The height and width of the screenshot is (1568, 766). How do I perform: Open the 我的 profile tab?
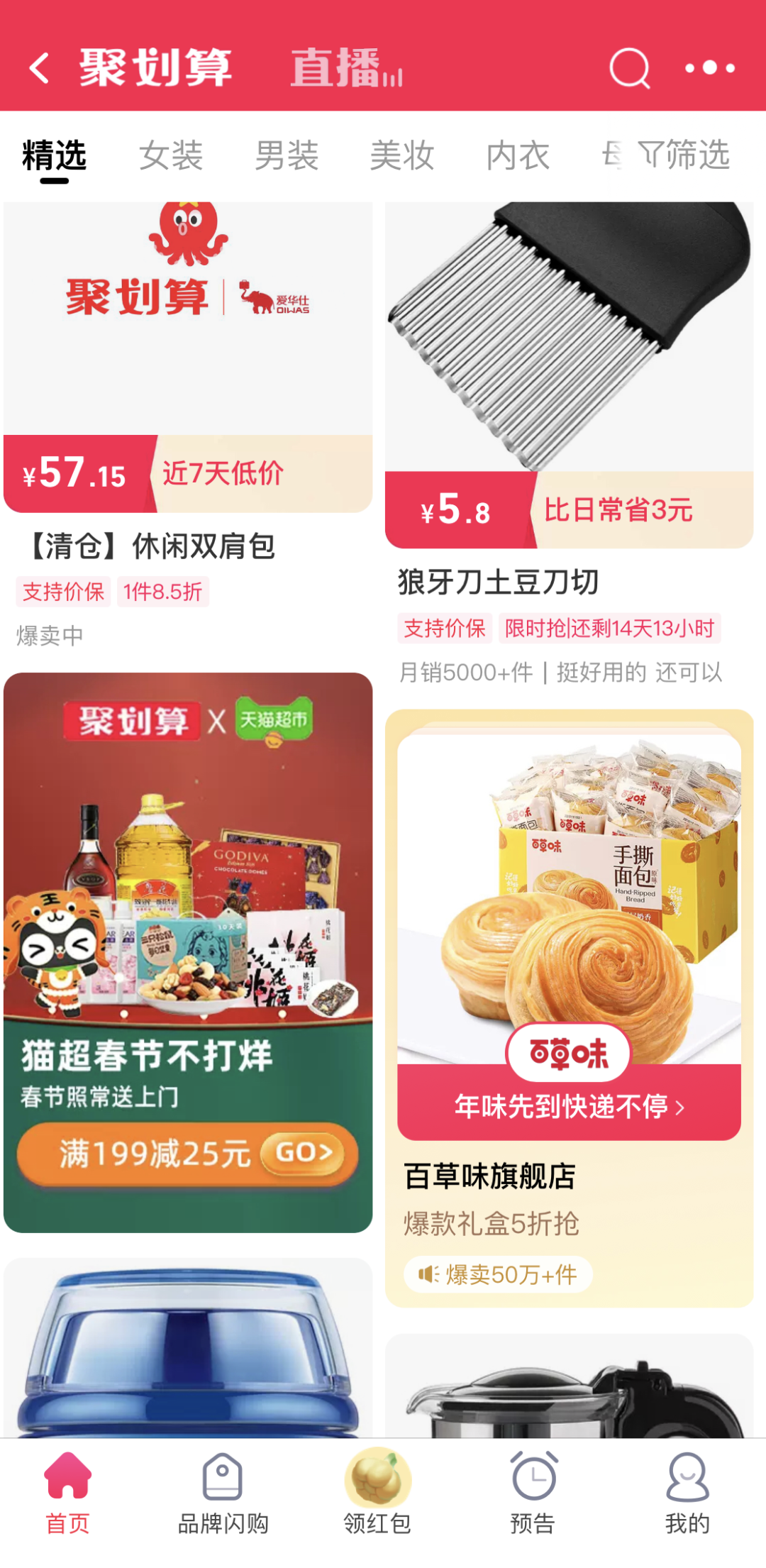[687, 1494]
